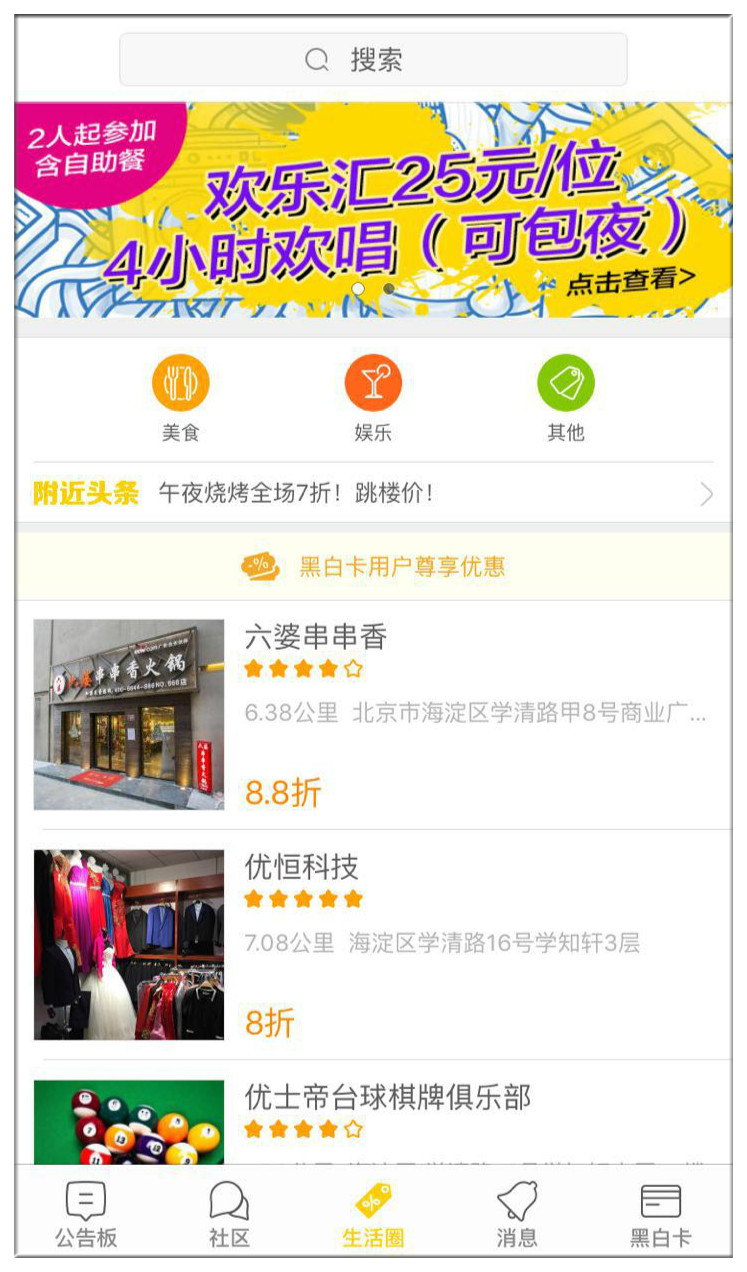Tap the 搜索 search box
Image resolution: width=747 pixels, height=1272 pixels.
[x=373, y=60]
